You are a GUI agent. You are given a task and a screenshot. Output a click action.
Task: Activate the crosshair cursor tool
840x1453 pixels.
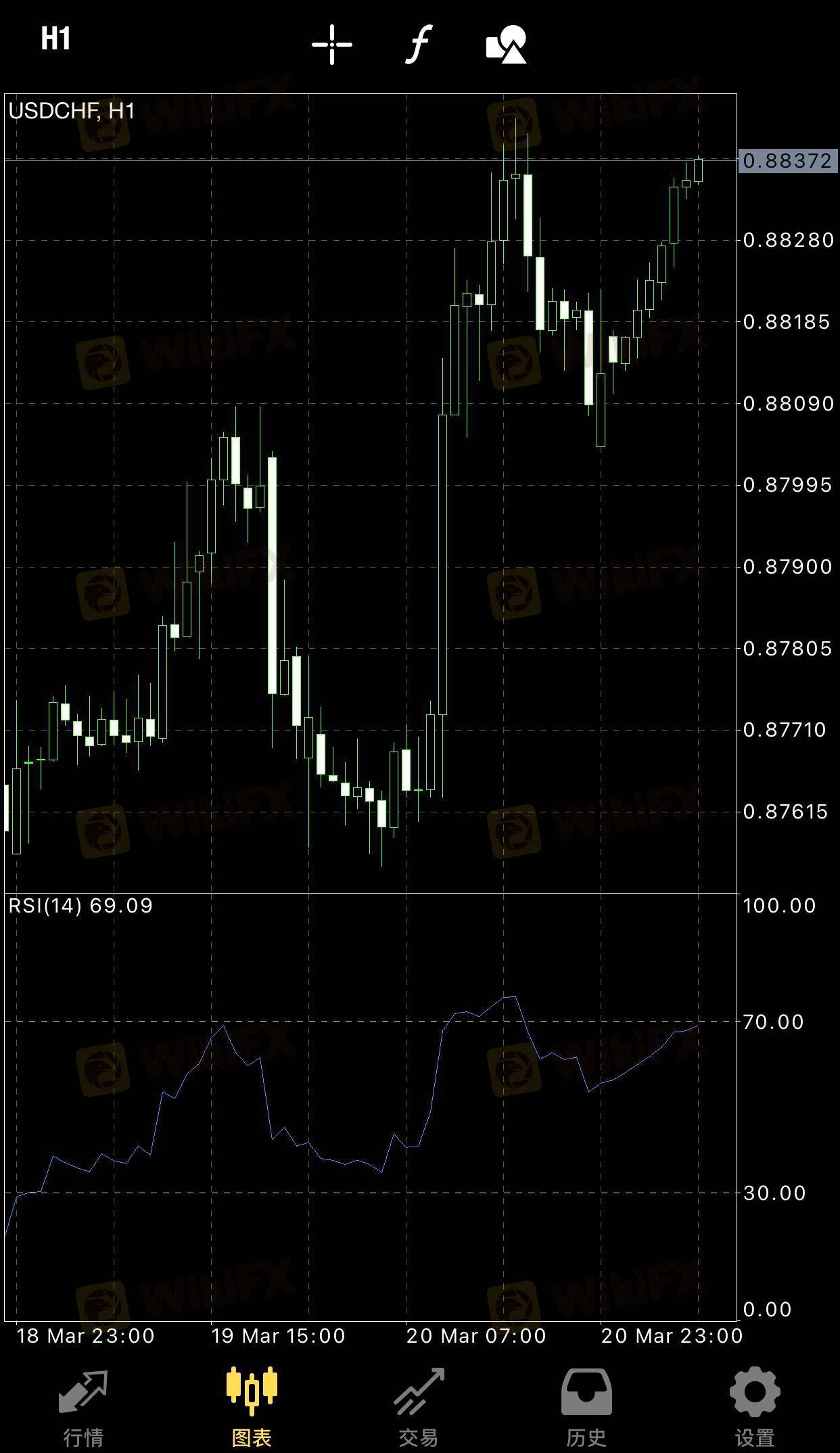point(332,45)
